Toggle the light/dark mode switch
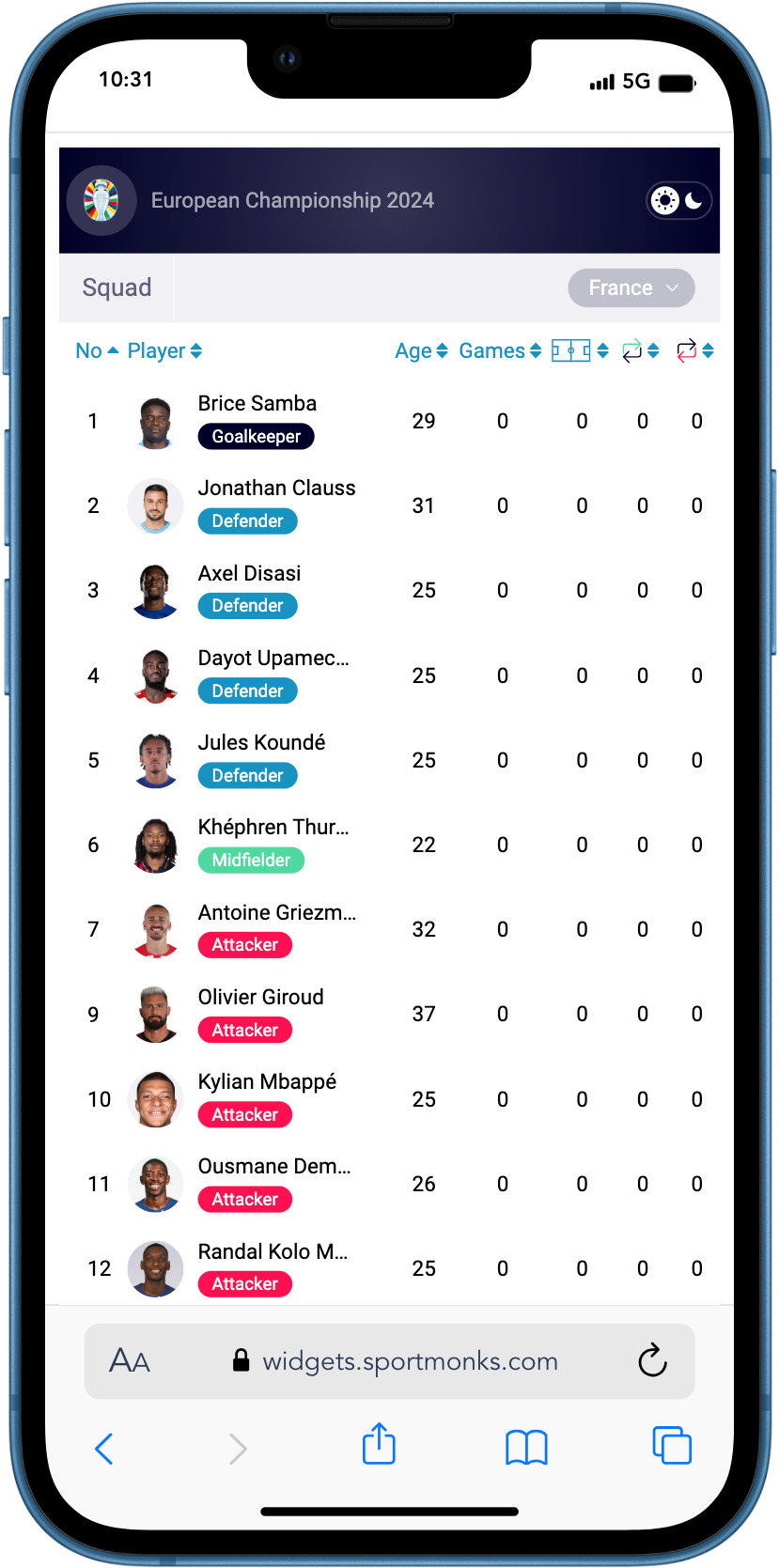 coord(678,200)
